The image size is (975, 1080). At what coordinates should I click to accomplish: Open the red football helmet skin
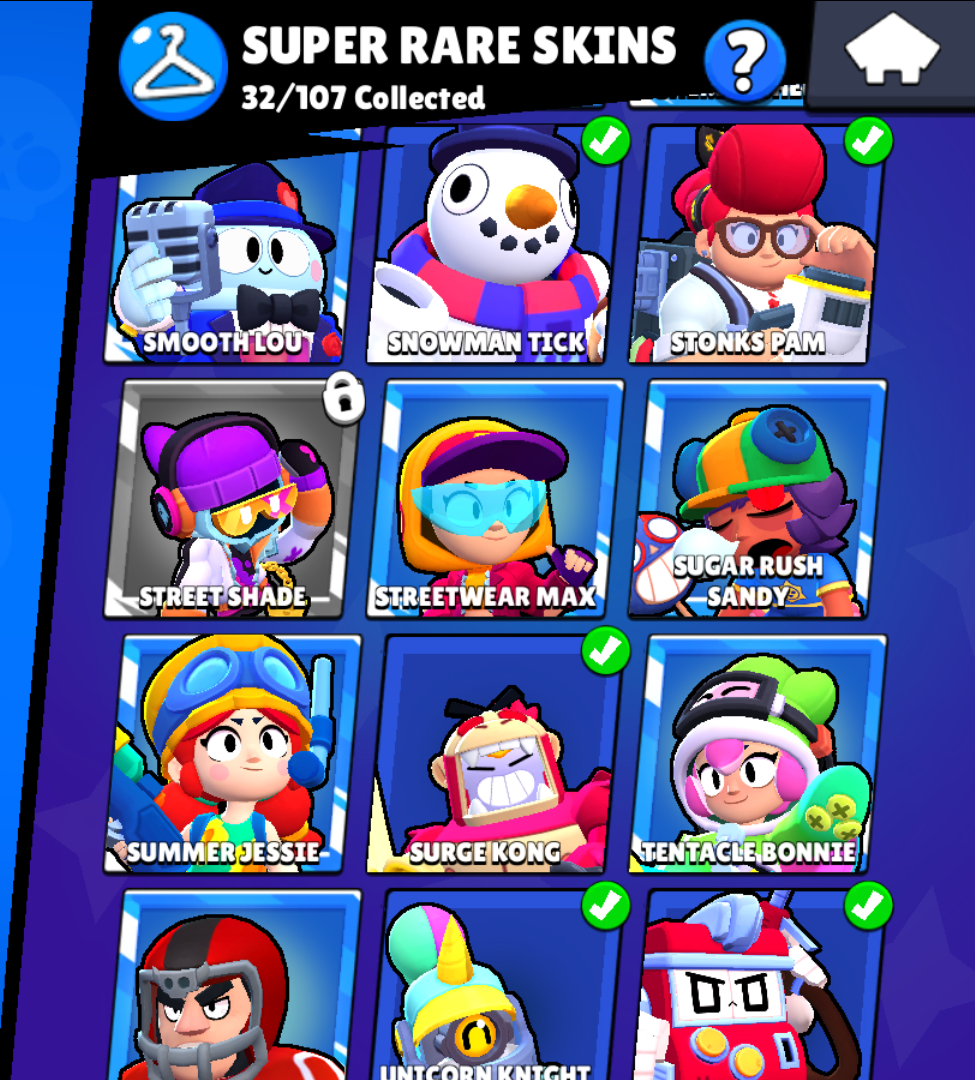230,990
